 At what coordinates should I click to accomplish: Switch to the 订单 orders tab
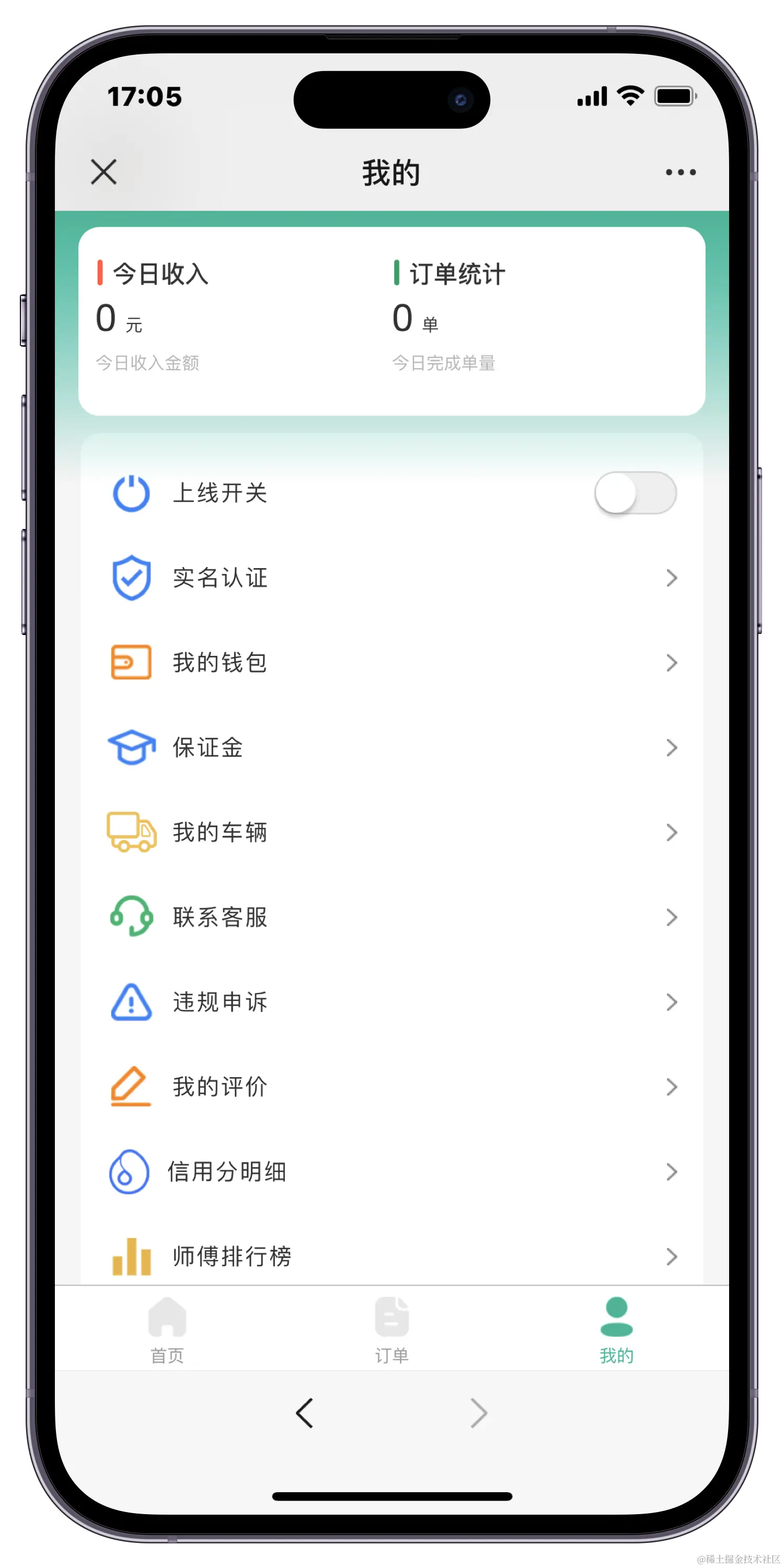click(391, 1330)
